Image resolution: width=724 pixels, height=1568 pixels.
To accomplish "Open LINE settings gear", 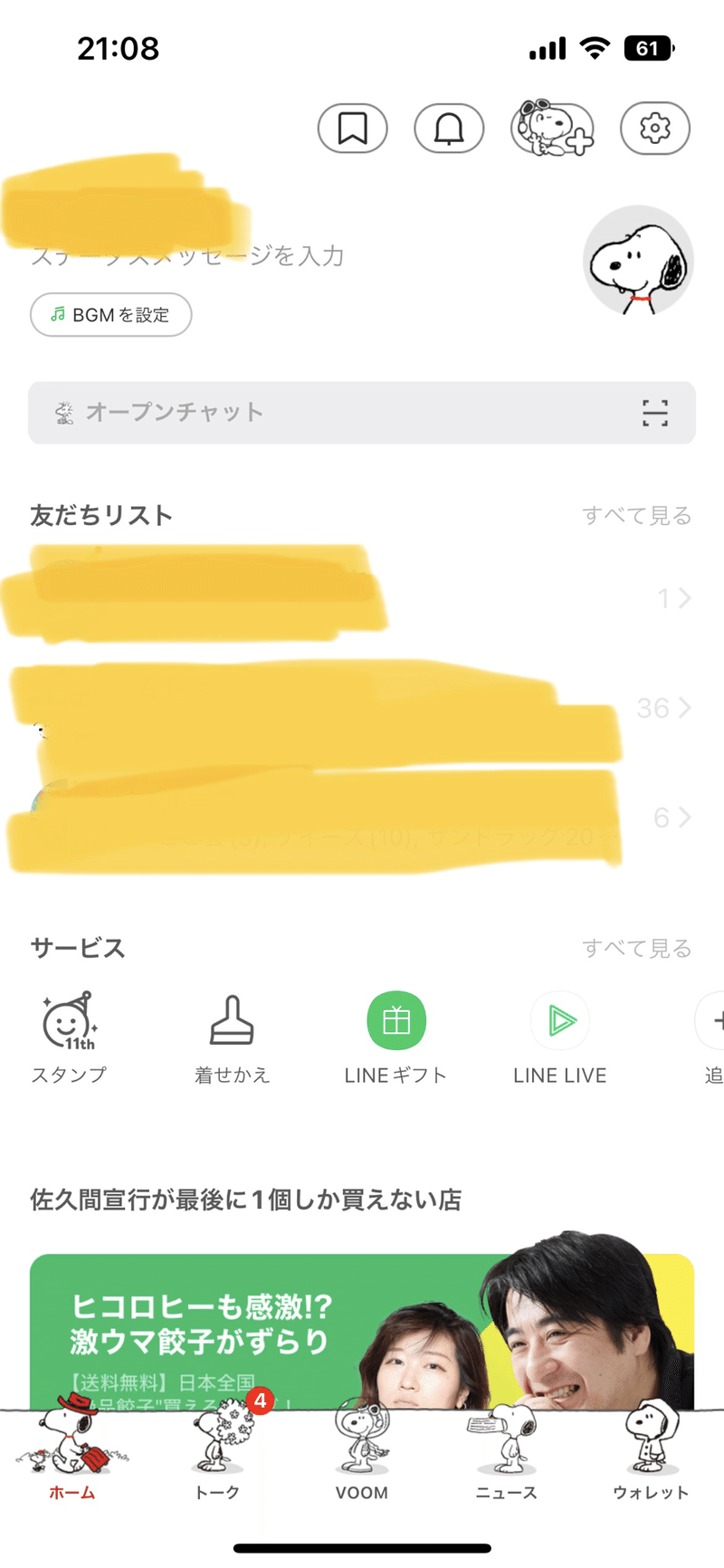I will tap(656, 129).
